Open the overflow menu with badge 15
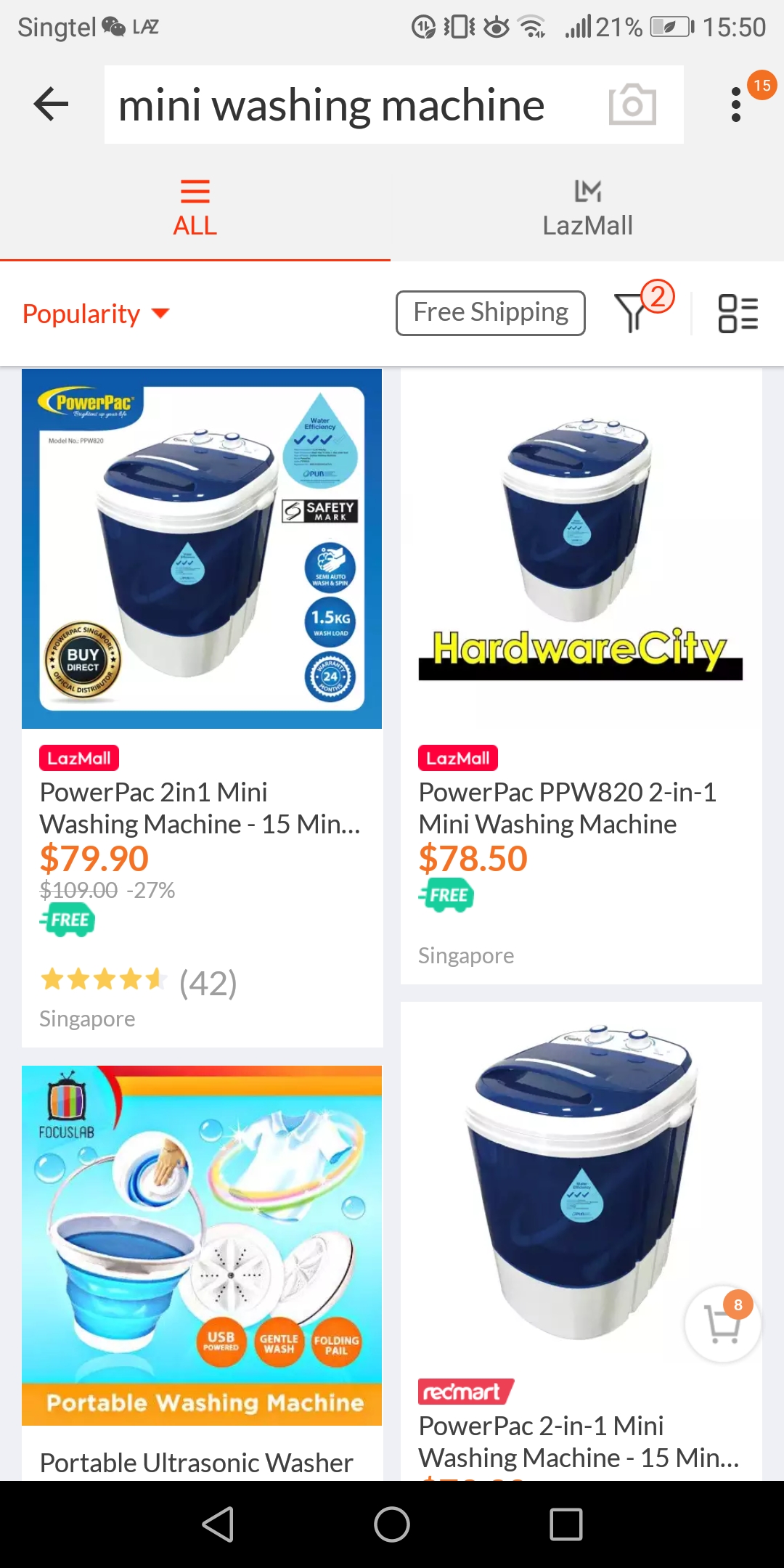The height and width of the screenshot is (1568, 784). click(x=737, y=105)
